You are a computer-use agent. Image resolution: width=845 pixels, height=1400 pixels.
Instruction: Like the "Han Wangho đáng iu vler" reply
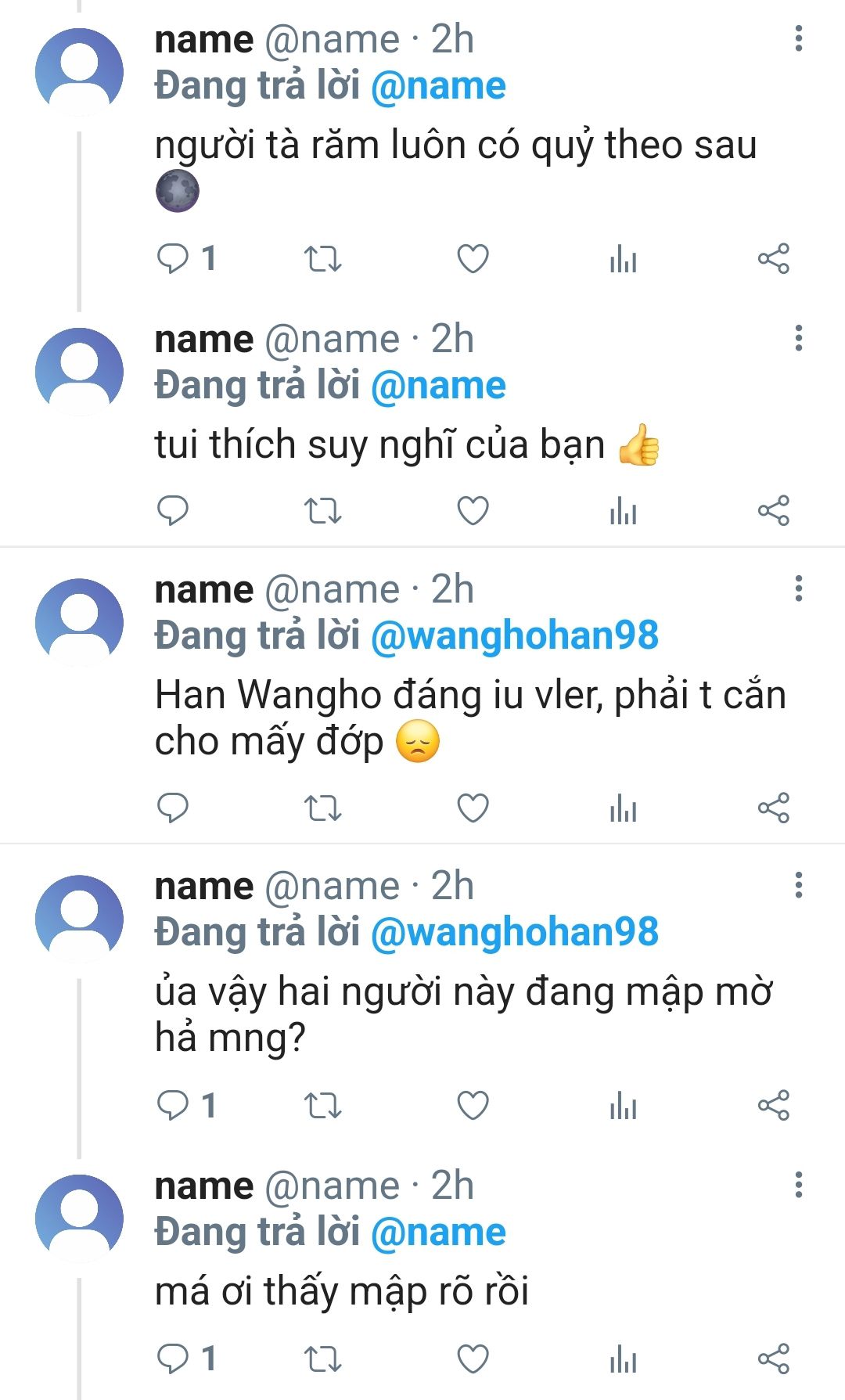tap(473, 808)
